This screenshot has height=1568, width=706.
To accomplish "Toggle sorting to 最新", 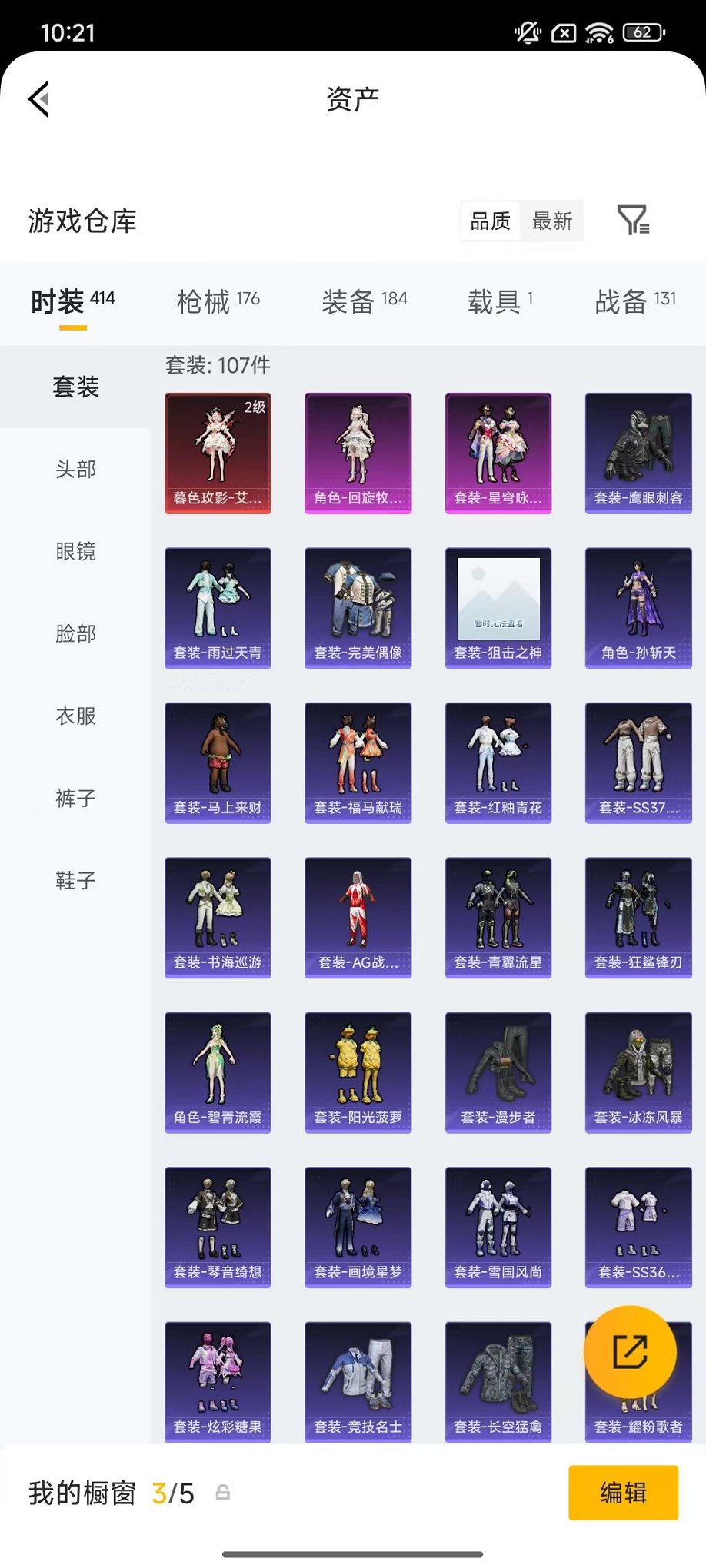I will tap(553, 221).
